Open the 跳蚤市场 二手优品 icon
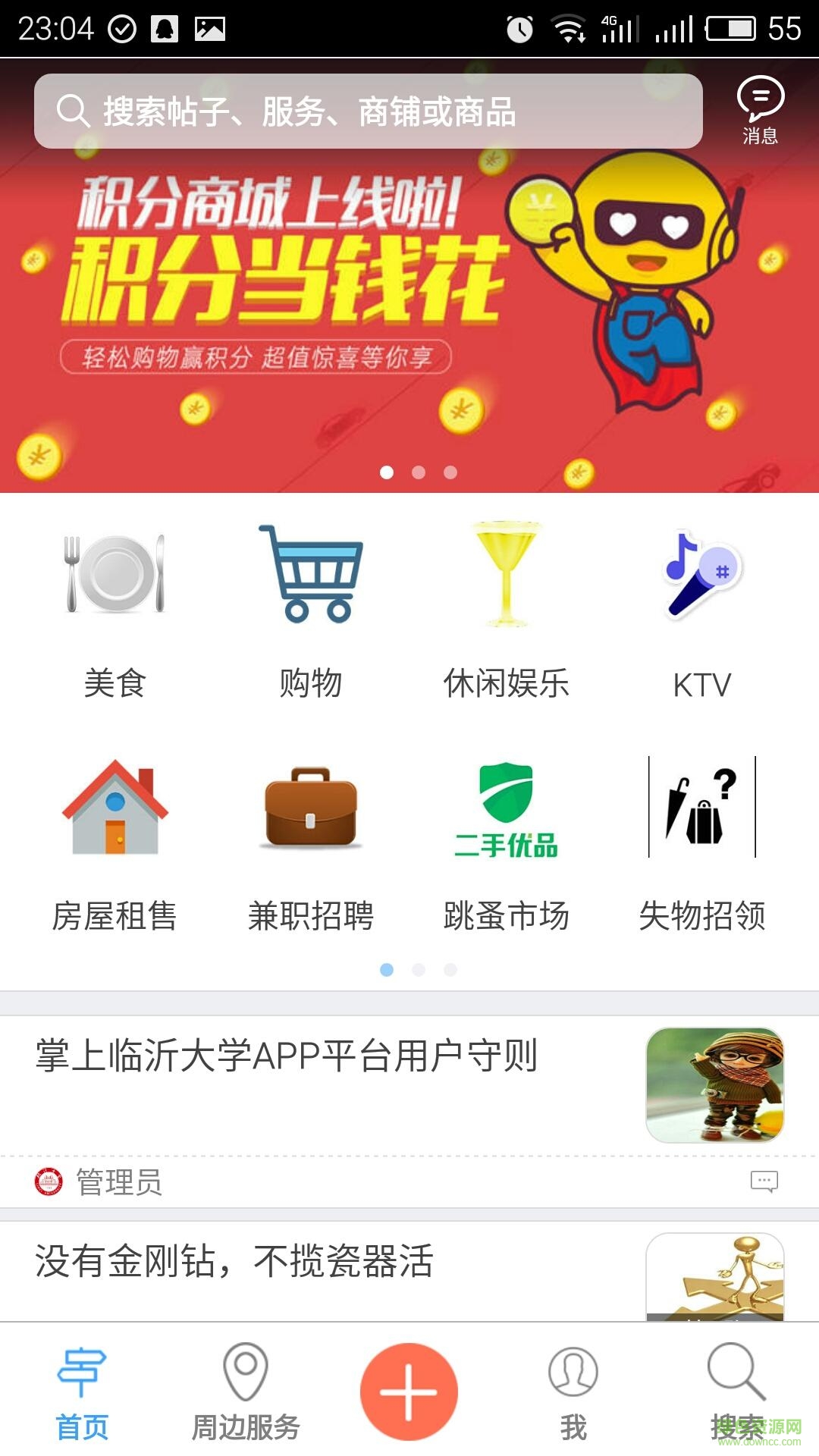The width and height of the screenshot is (819, 1456). click(x=507, y=811)
